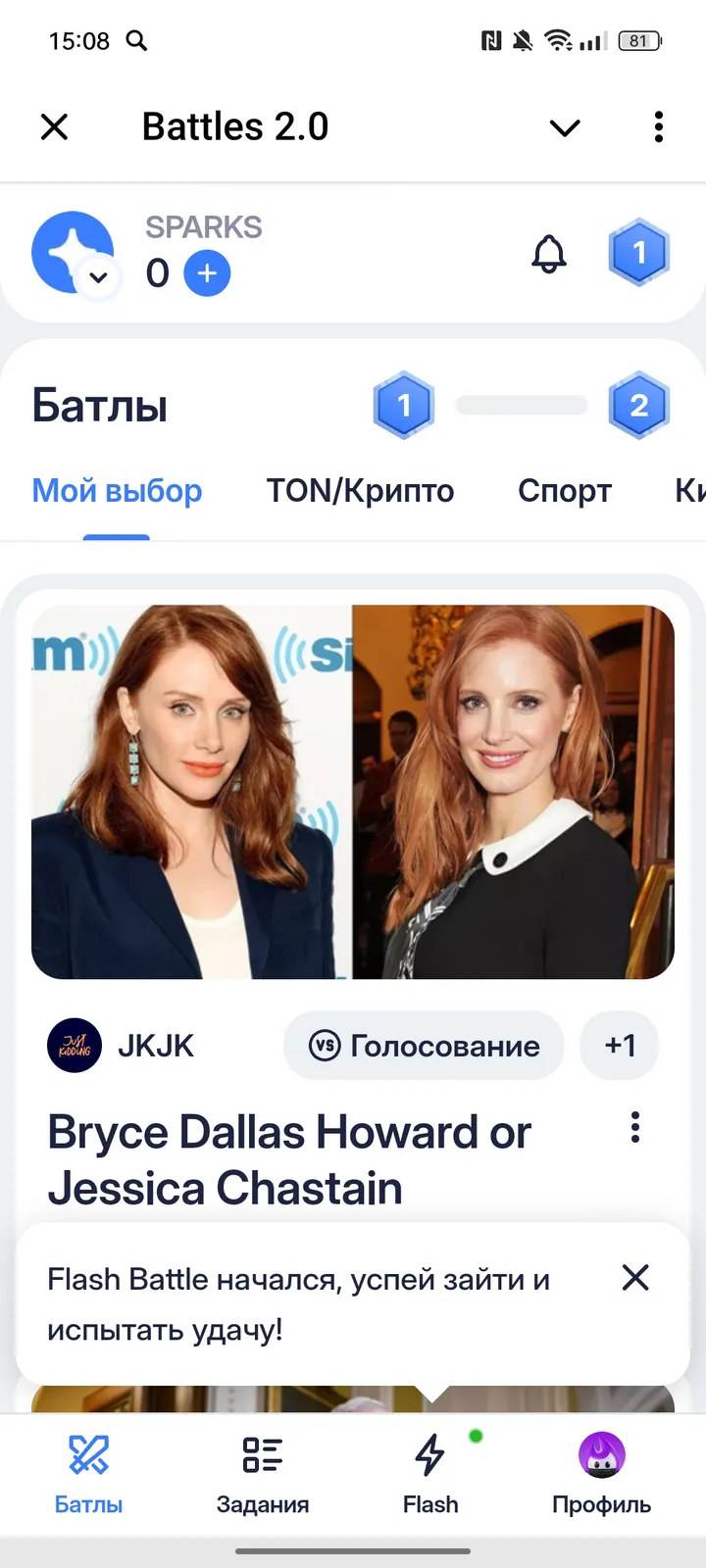Viewport: 706px width, 1568px height.
Task: Open the overflow menu in the top bar
Action: (659, 126)
